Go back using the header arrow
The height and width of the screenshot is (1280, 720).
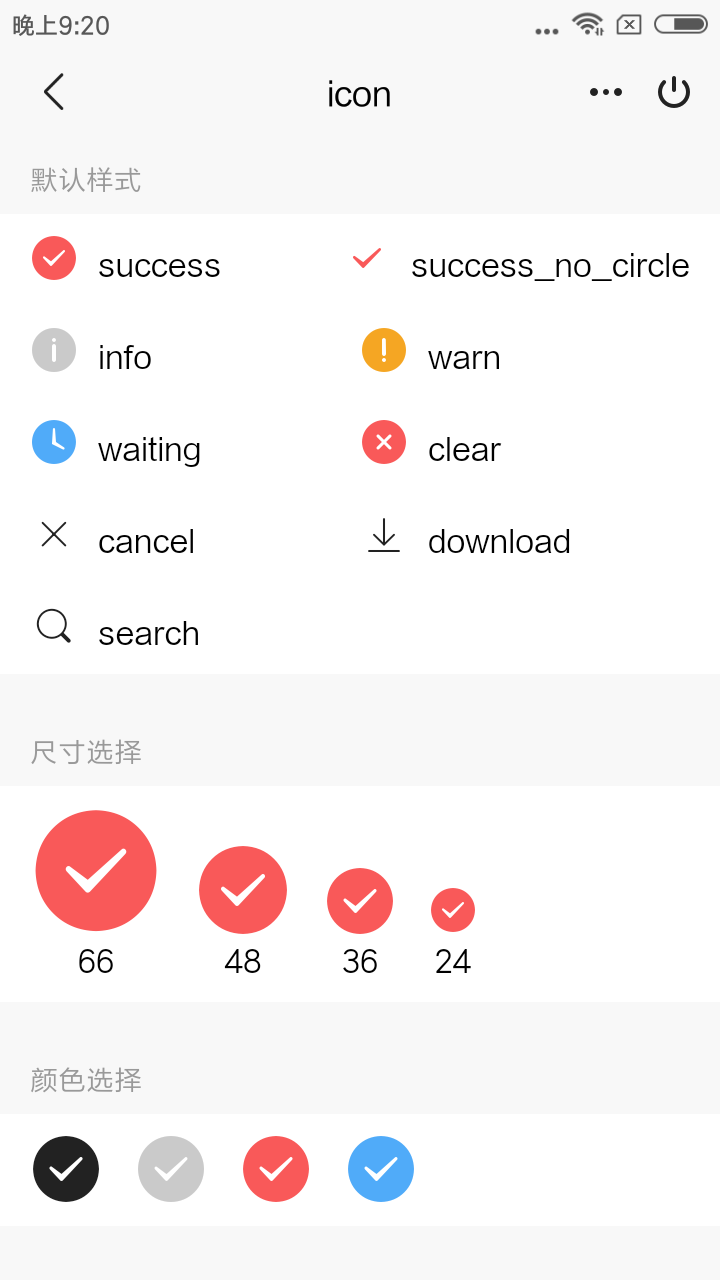[x=54, y=92]
